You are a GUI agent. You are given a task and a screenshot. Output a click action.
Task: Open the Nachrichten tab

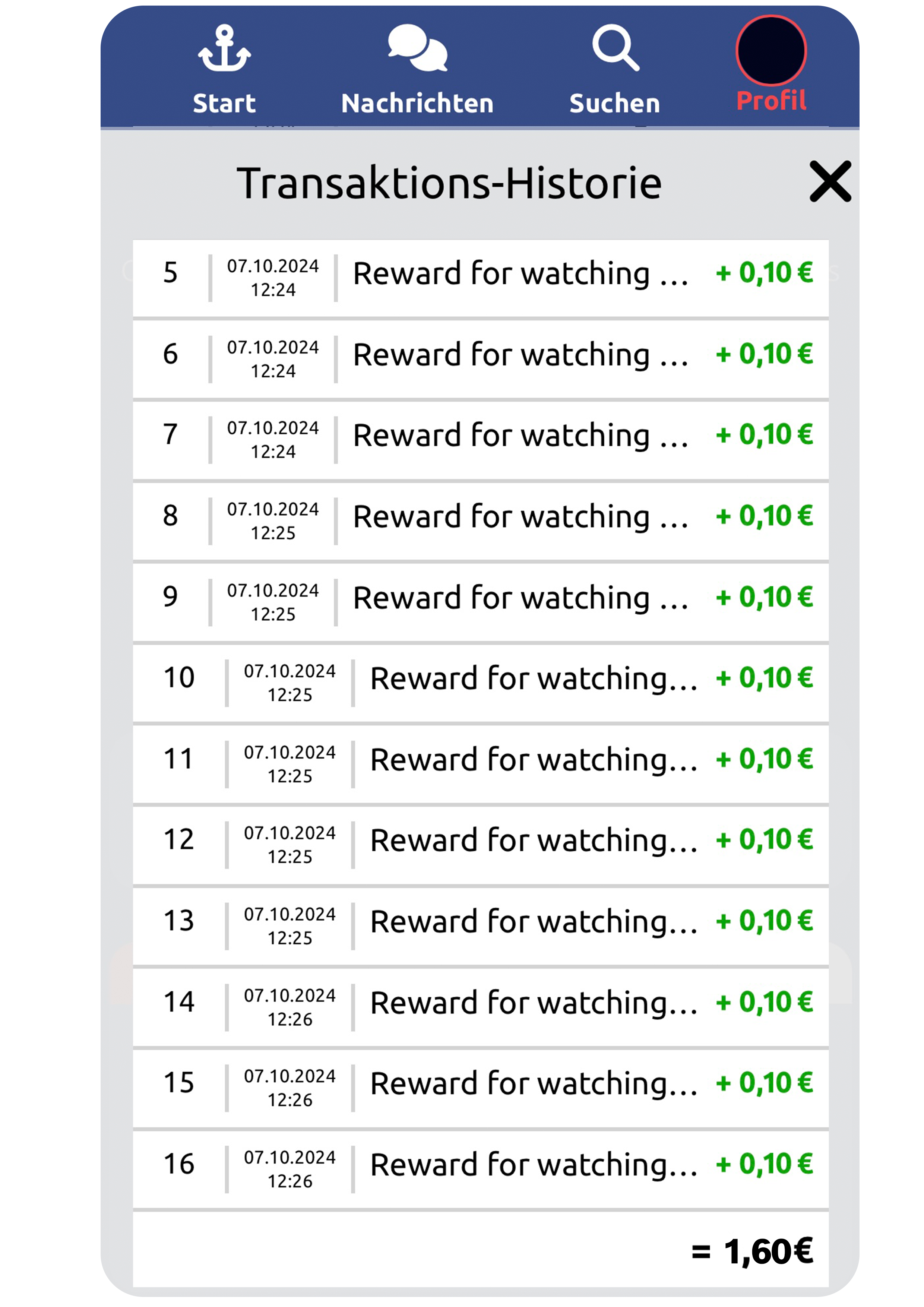[x=417, y=68]
